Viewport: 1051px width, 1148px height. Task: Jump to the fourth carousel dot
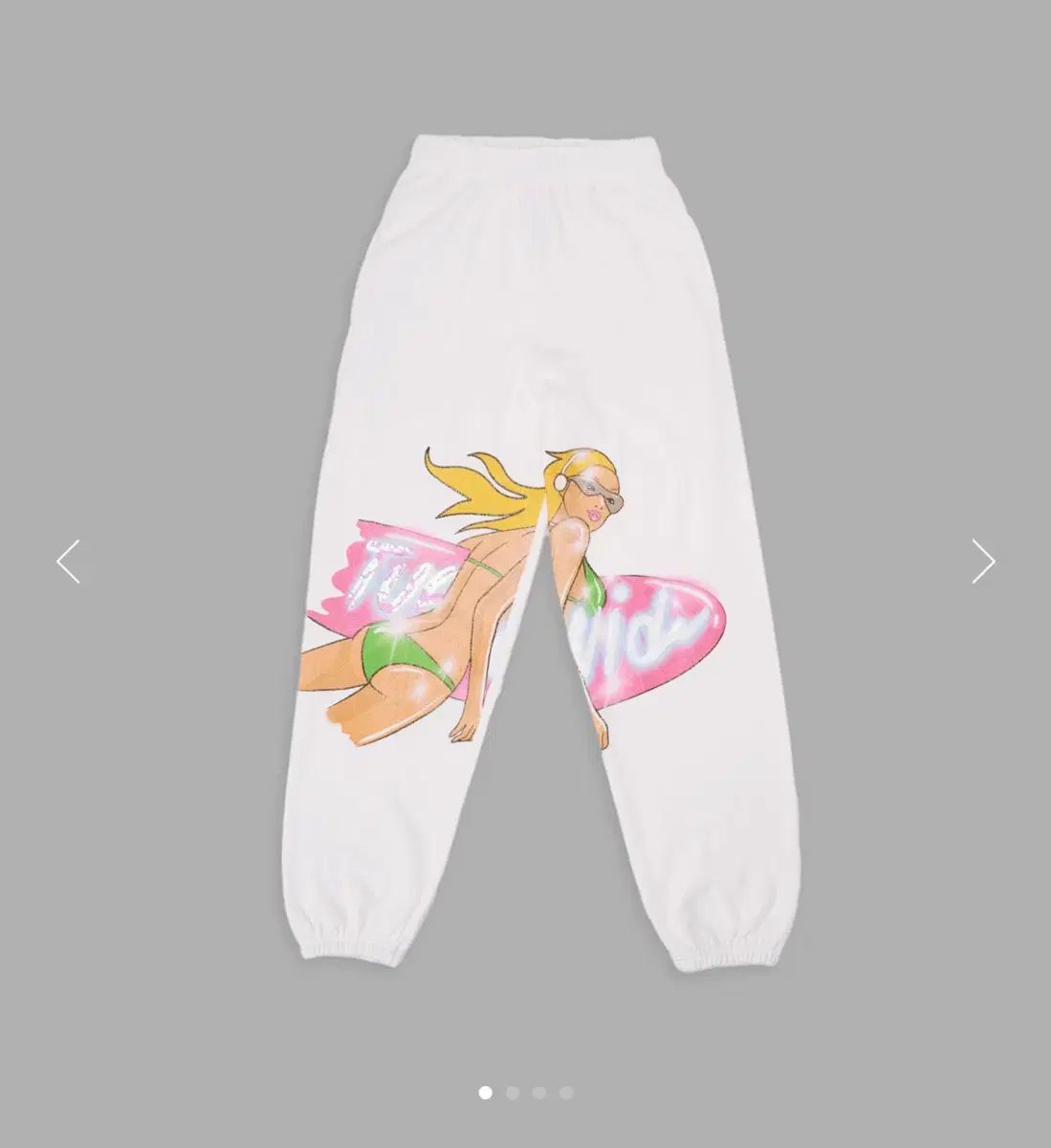pos(566,1093)
